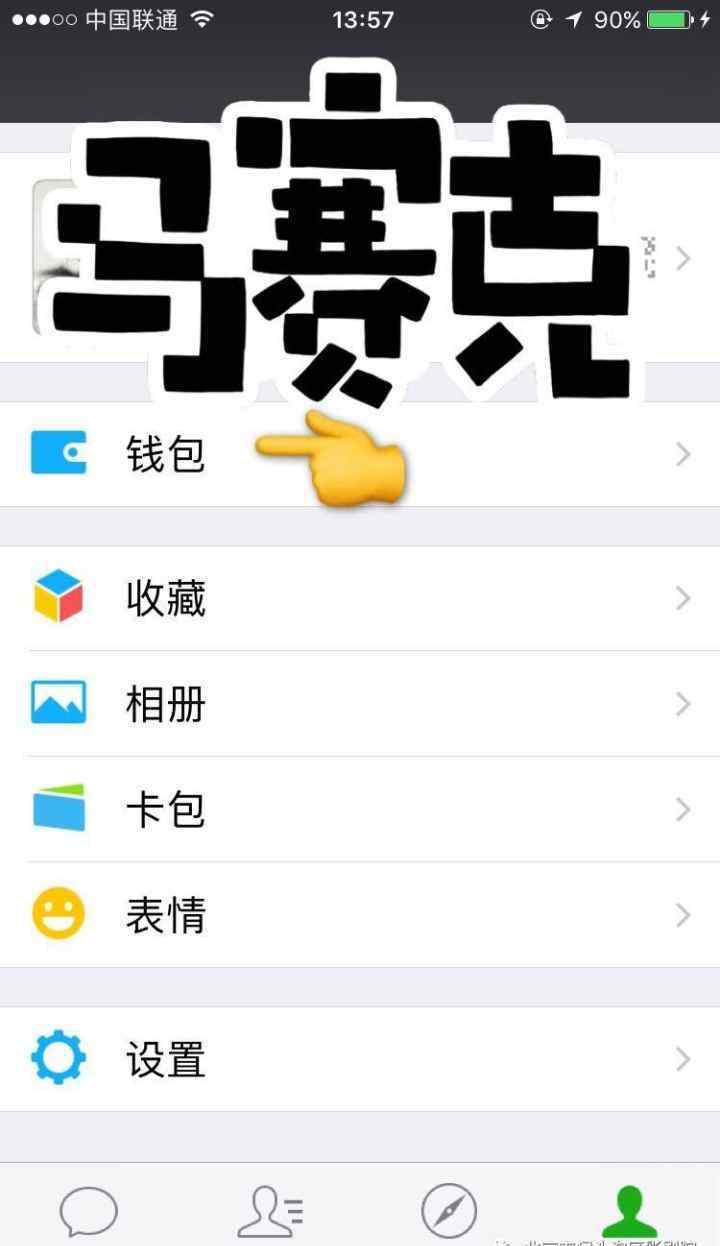The height and width of the screenshot is (1246, 720).
Task: Open 设置 settings
Action: (165, 1059)
